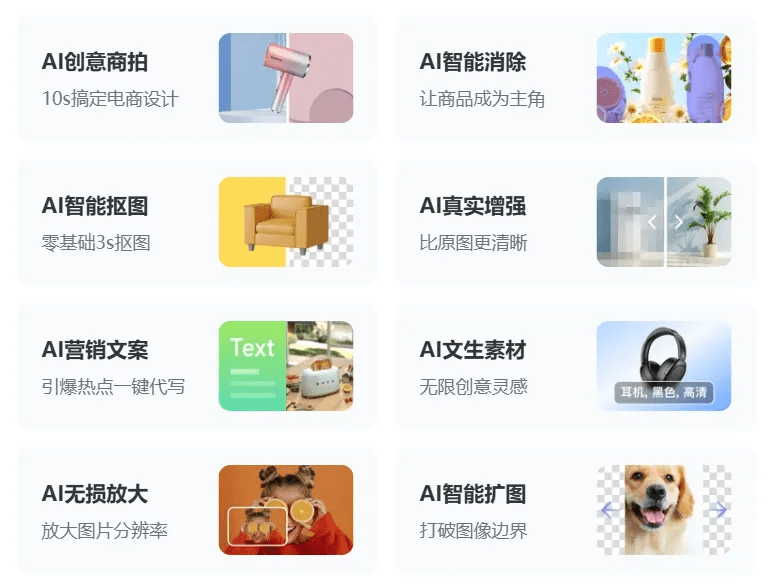
Task: Select the AI智能抠图 card
Action: click(x=197, y=222)
